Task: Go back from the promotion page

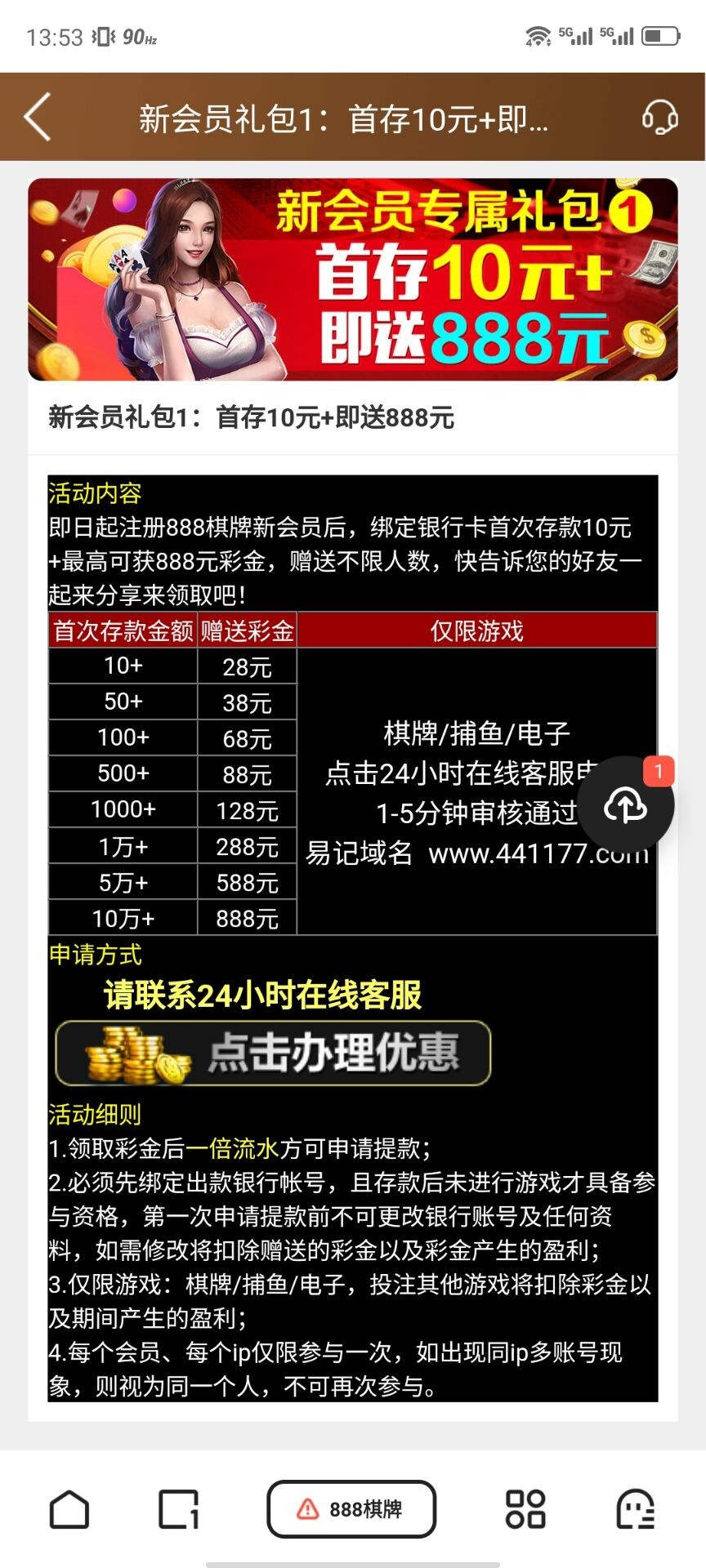Action: pyautogui.click(x=38, y=117)
